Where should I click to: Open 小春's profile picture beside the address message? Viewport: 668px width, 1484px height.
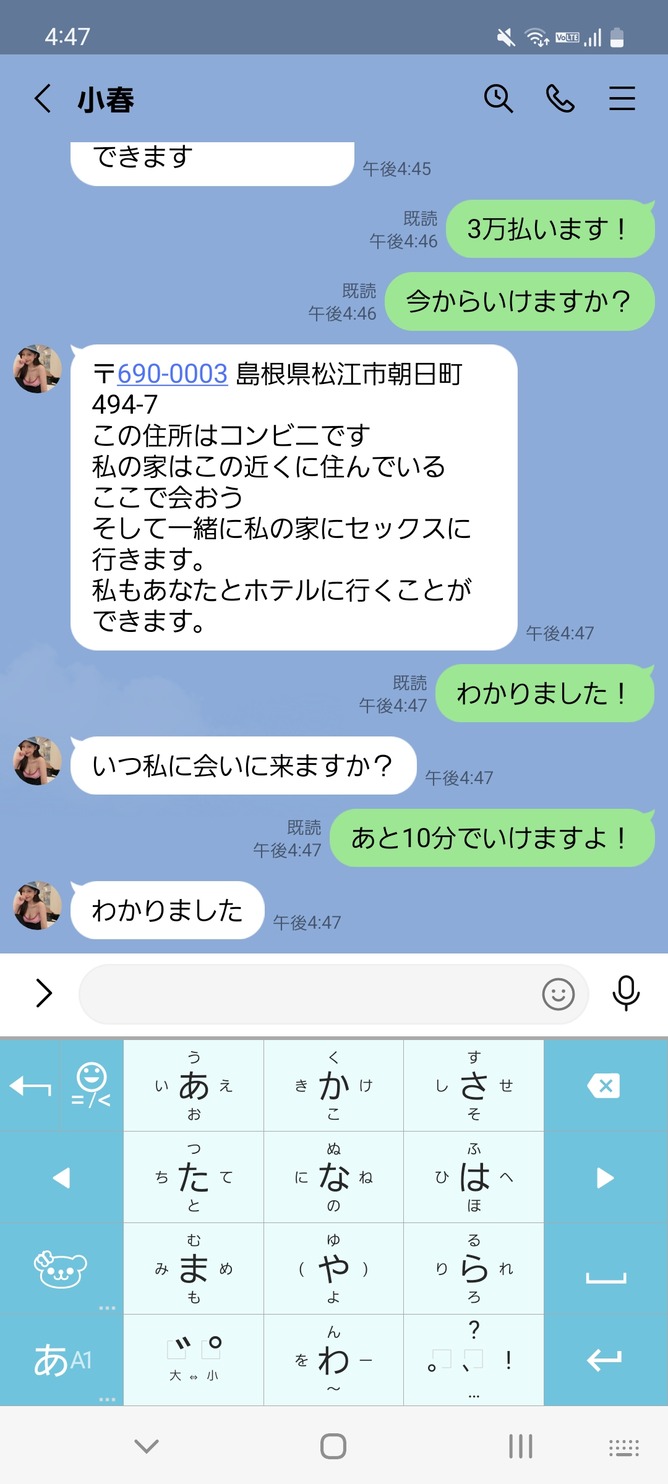(x=38, y=369)
